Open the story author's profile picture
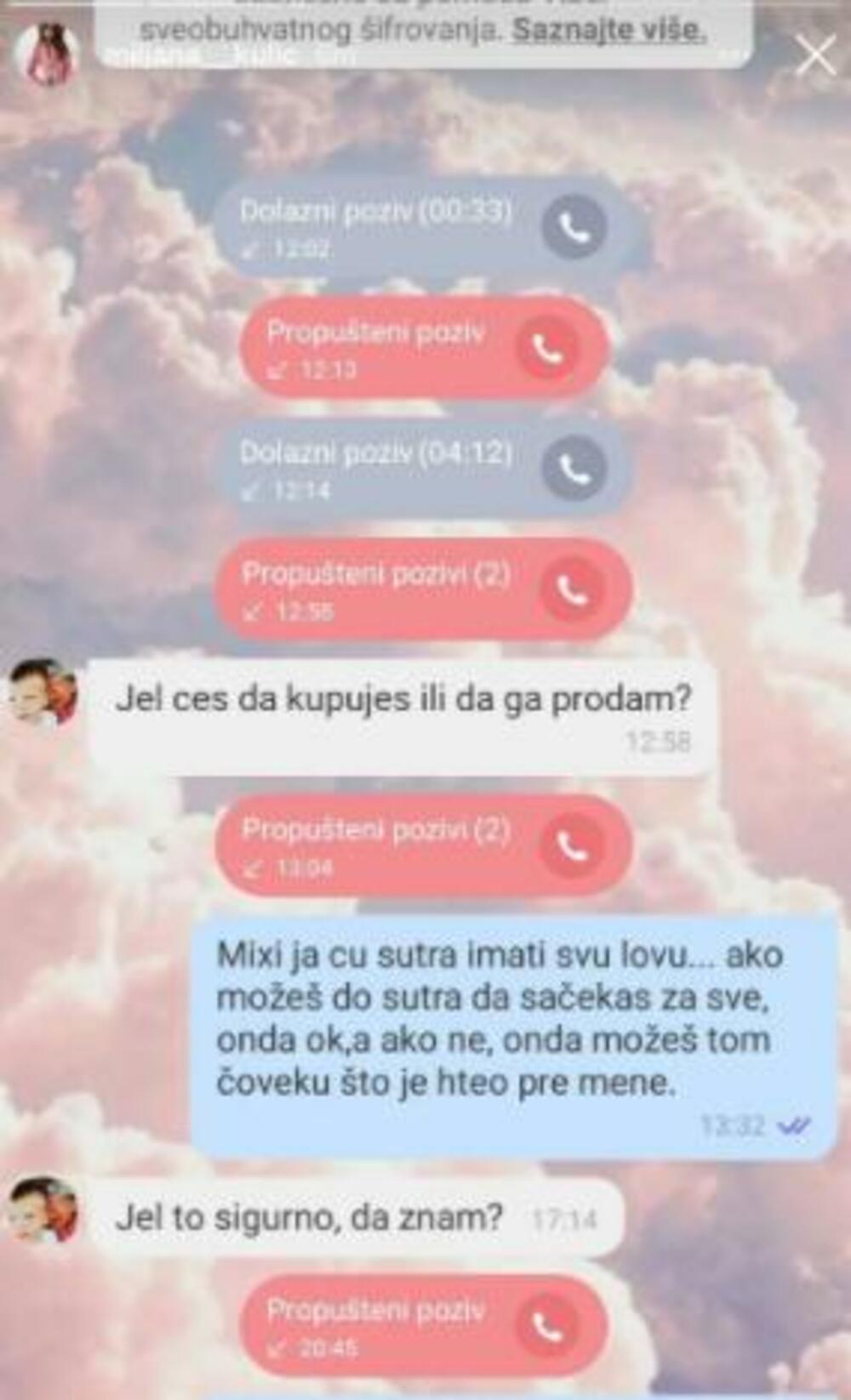This screenshot has height=1400, width=851. (x=48, y=53)
